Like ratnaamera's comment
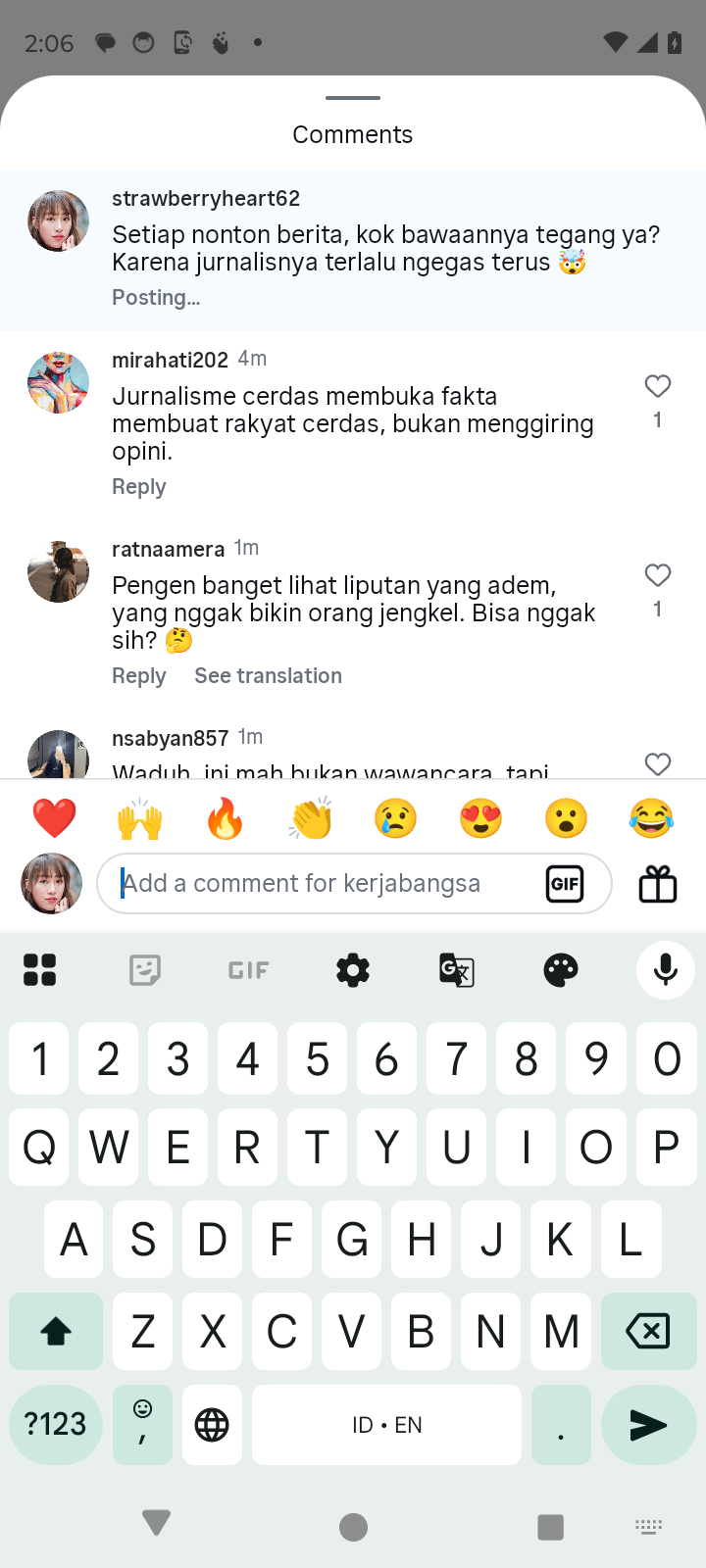Screen dimensions: 706x1568 [658, 575]
